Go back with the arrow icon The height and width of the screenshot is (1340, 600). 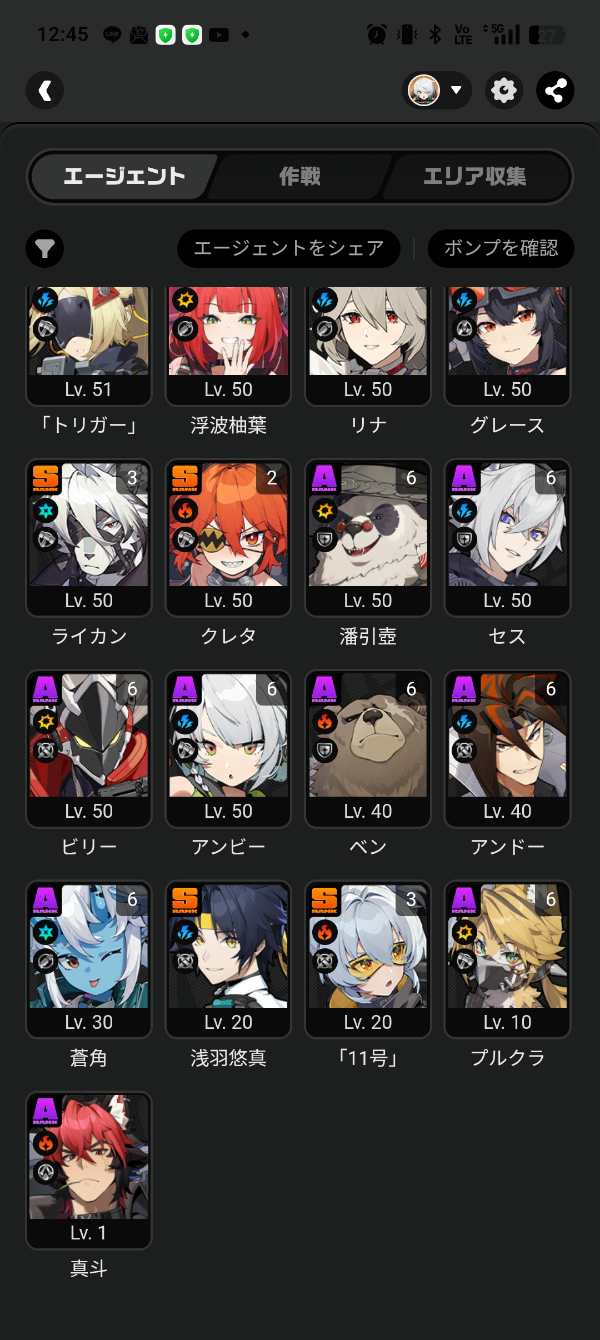coord(45,91)
